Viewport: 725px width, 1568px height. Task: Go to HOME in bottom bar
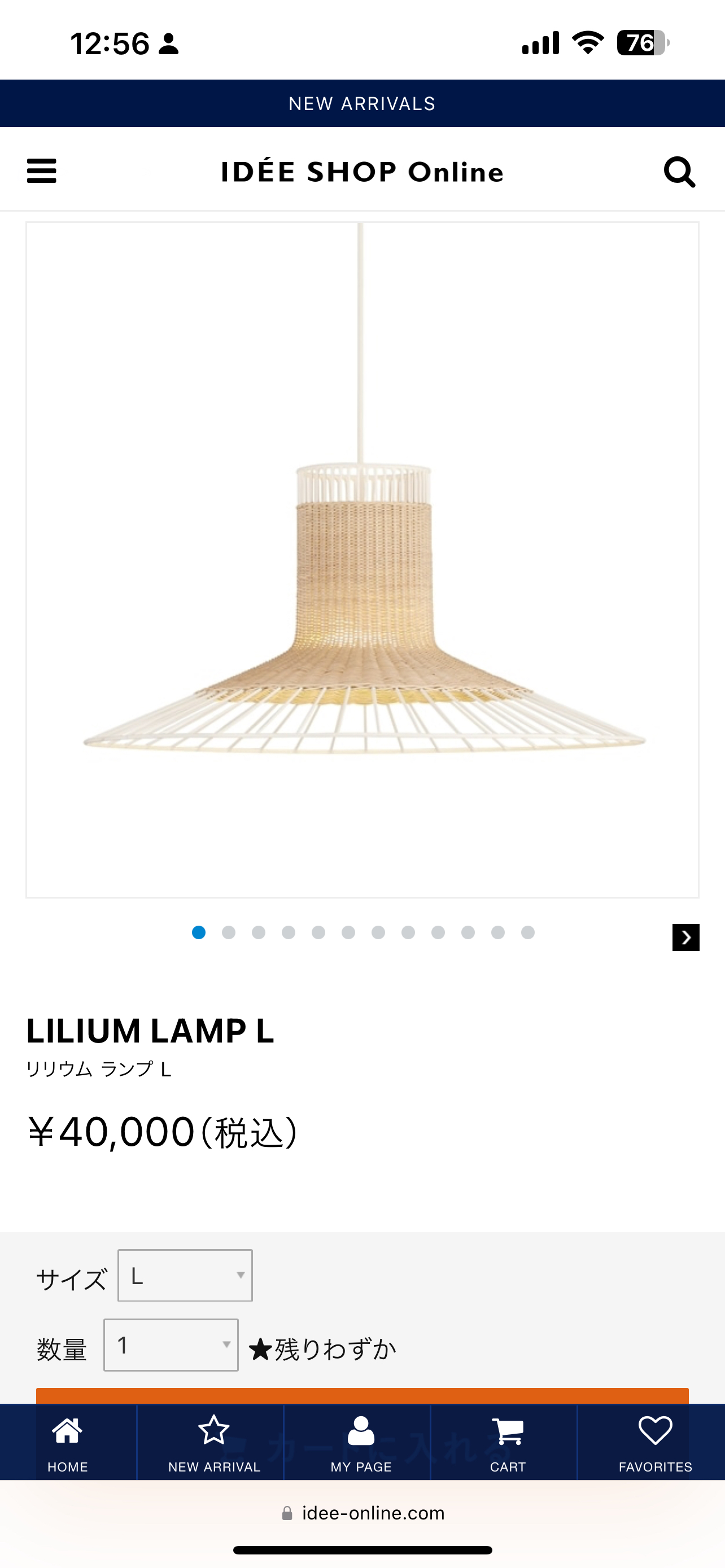pyautogui.click(x=68, y=1443)
